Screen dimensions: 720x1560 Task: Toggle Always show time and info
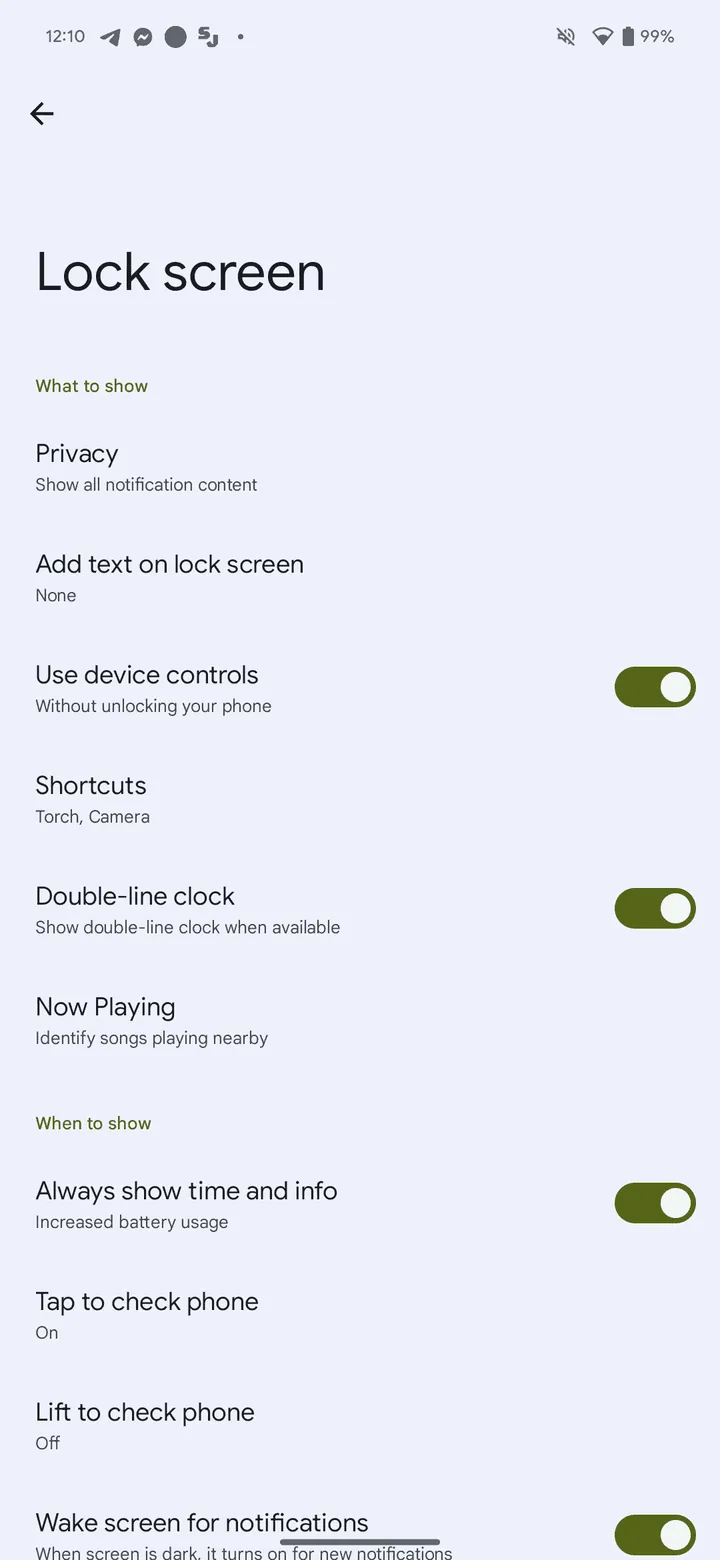[x=654, y=1203]
